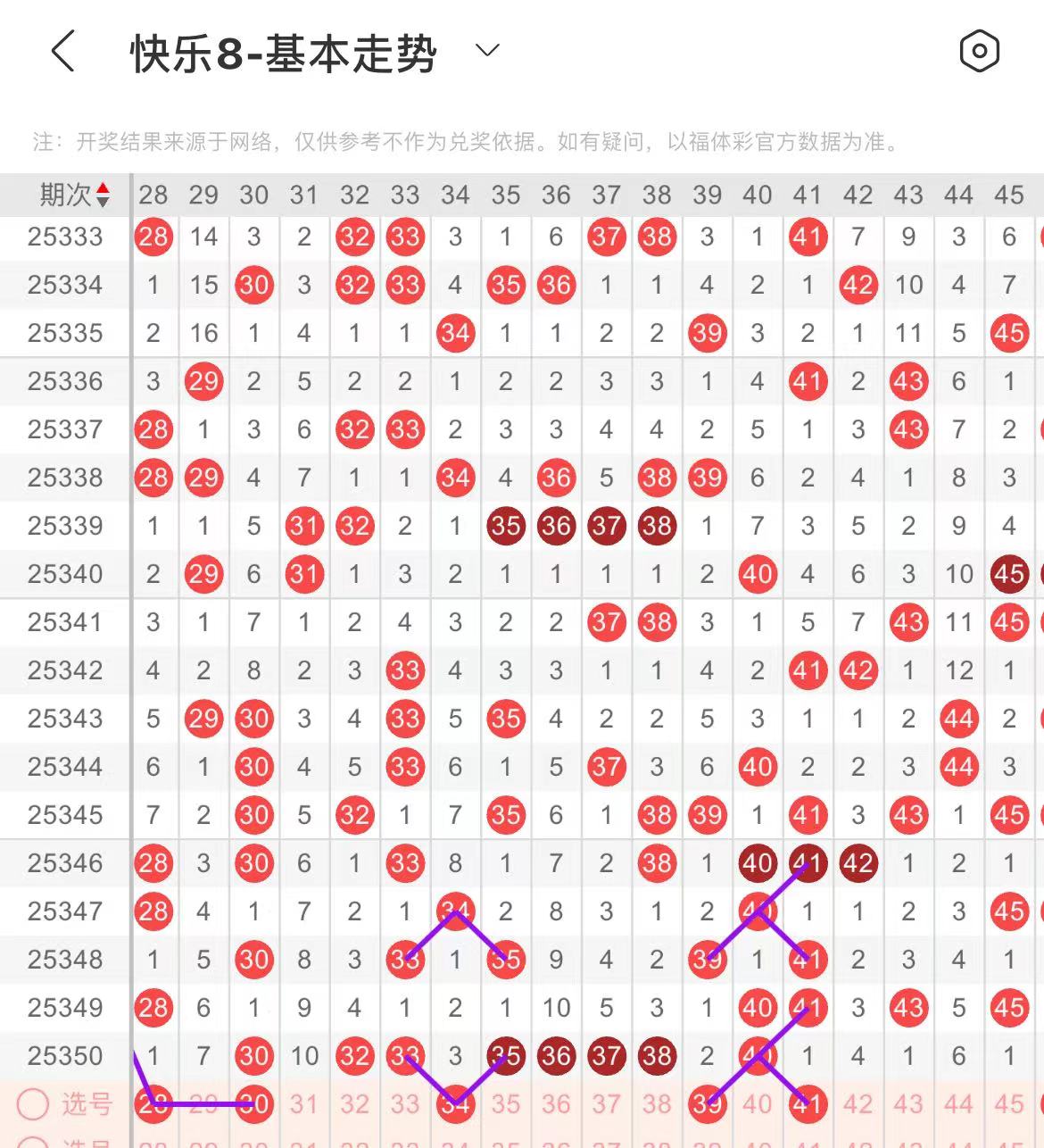Expand the 快乐8-基本走势 chart type dropdown
Image resolution: width=1044 pixels, height=1148 pixels.
[x=487, y=51]
